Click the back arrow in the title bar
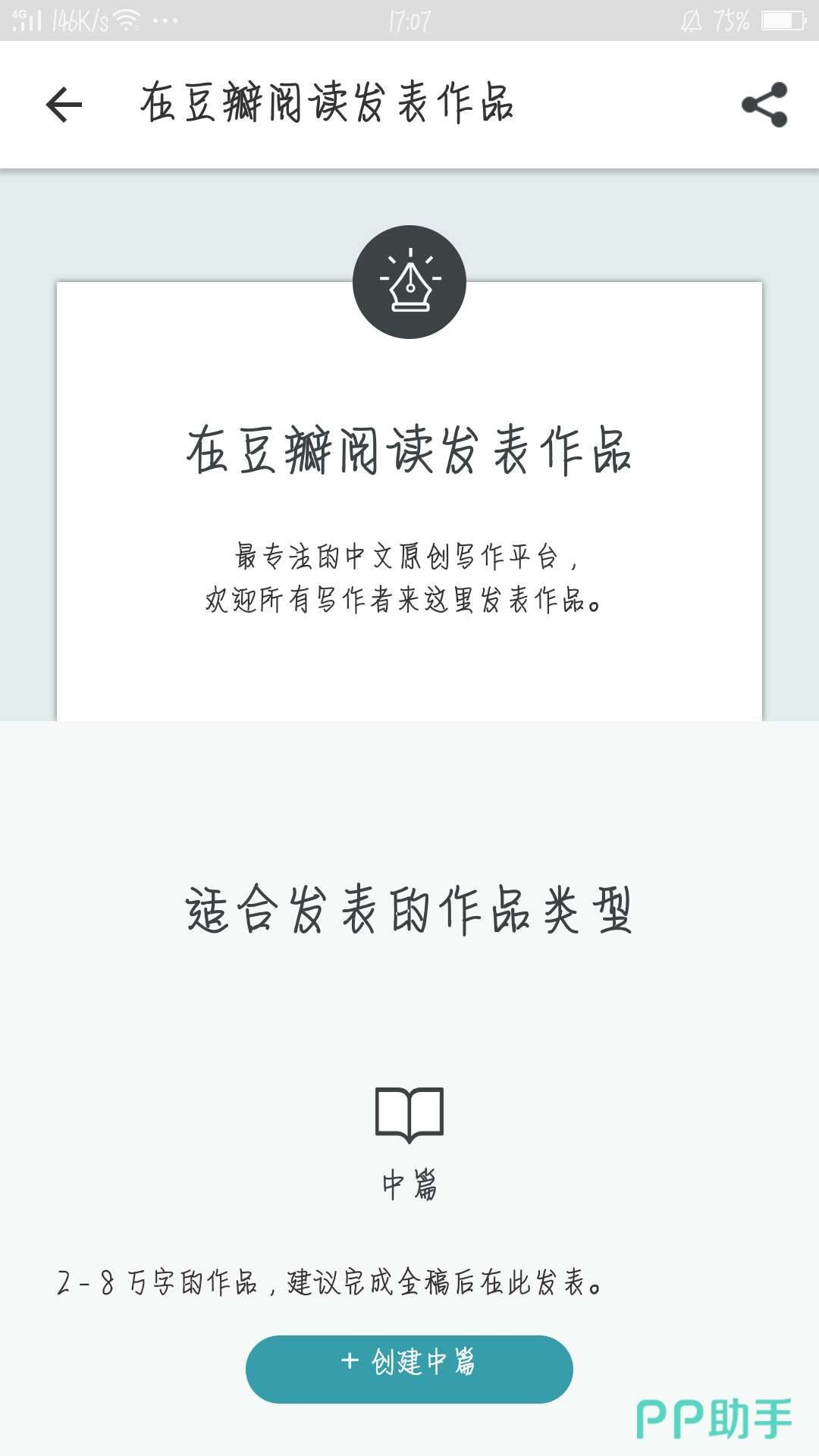The image size is (819, 1456). point(63,103)
